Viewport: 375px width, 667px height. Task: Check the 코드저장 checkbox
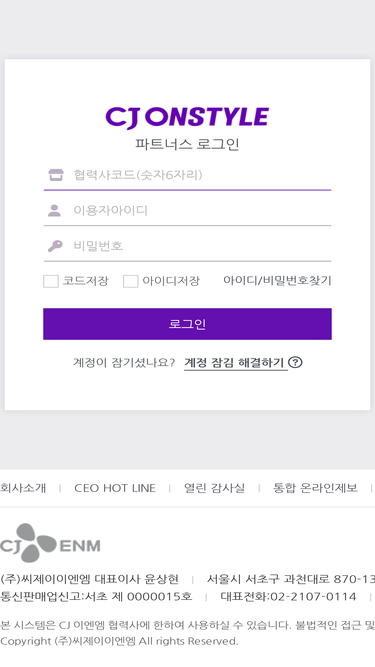[x=51, y=281]
